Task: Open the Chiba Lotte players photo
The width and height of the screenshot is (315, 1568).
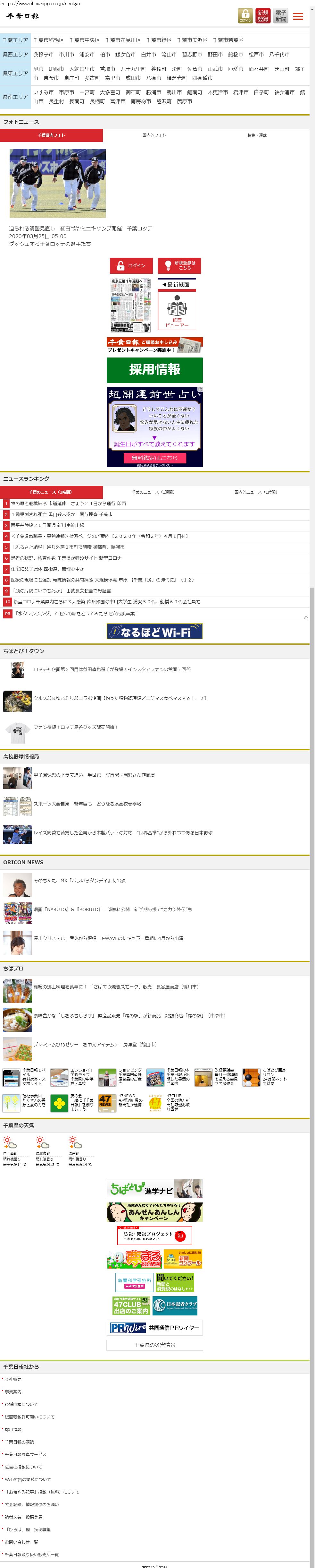Action: (x=58, y=183)
